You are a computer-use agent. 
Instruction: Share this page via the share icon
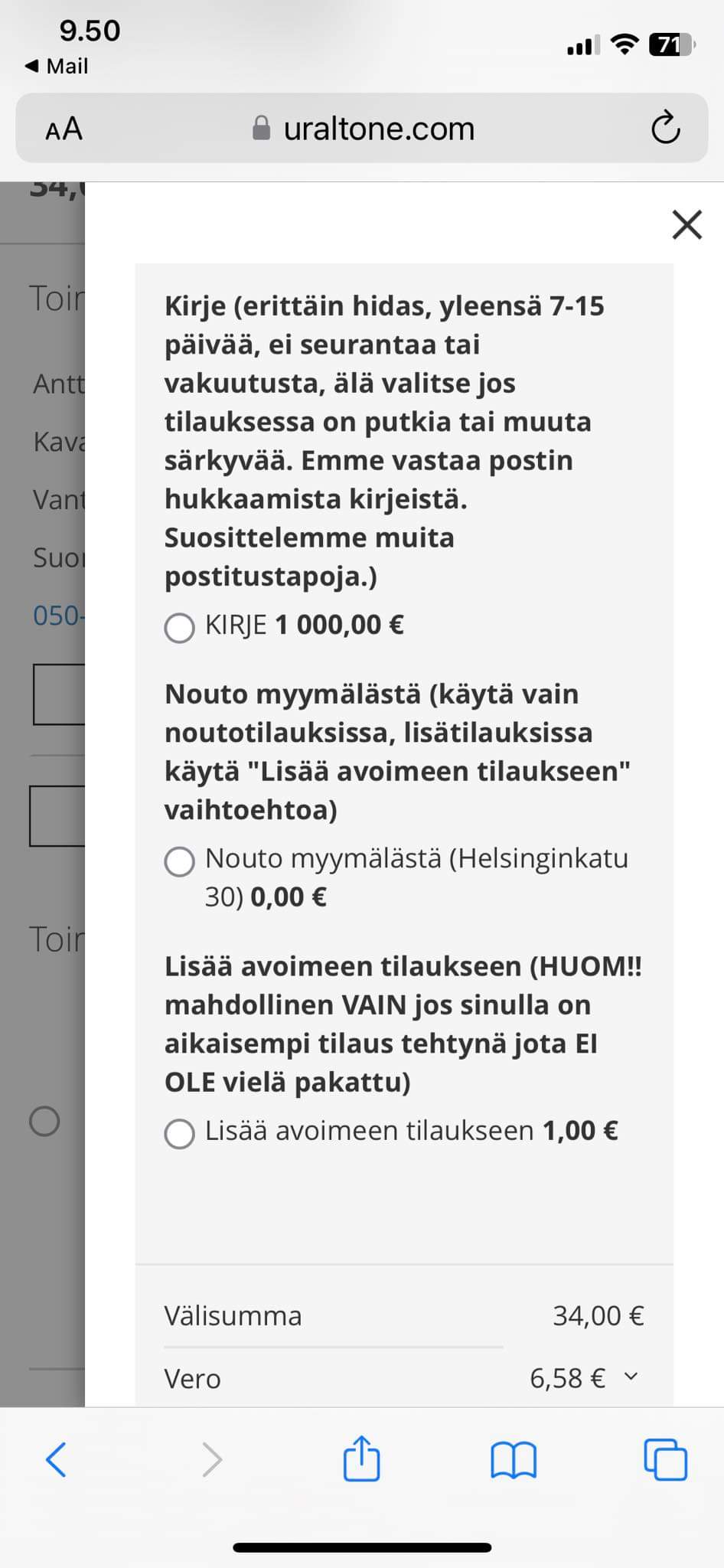pyautogui.click(x=361, y=1459)
